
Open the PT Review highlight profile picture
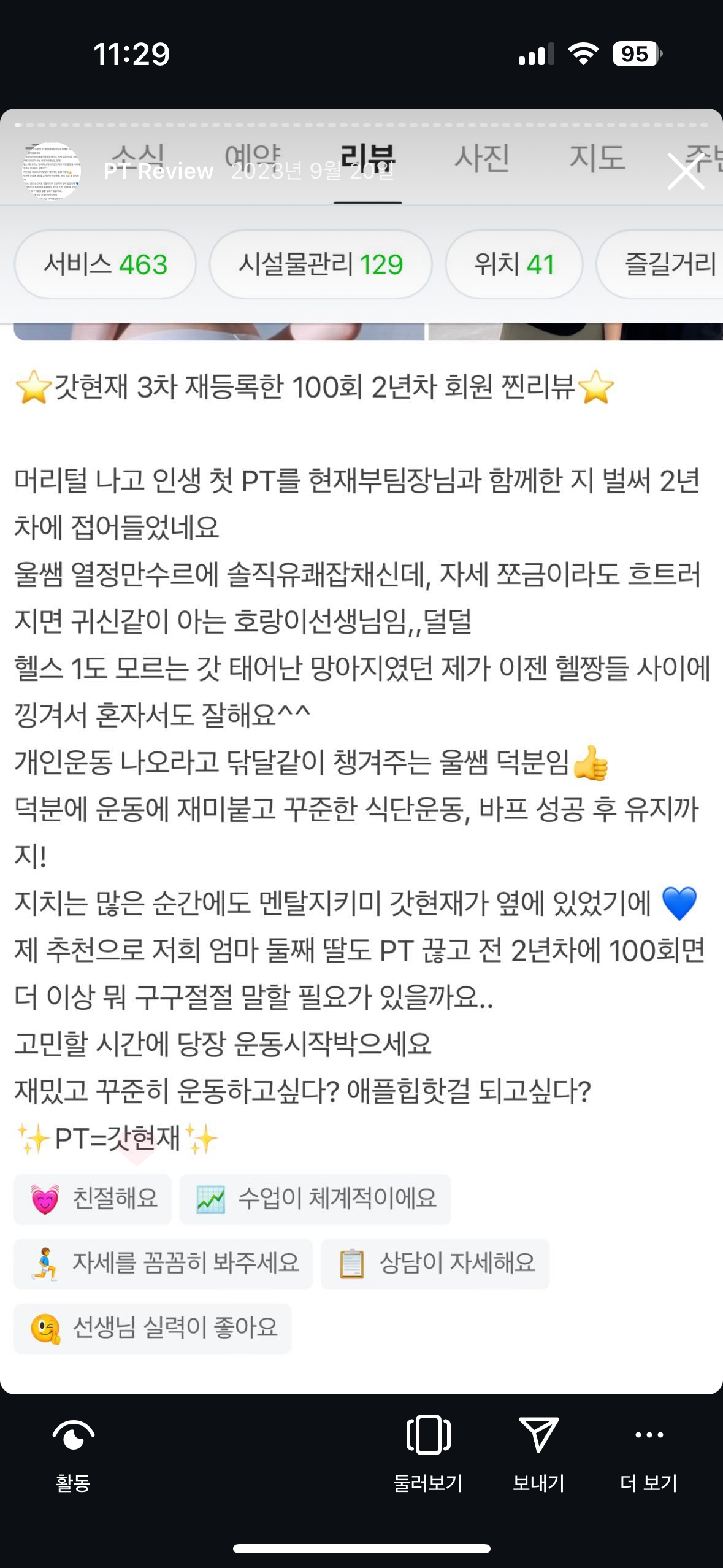(52, 171)
